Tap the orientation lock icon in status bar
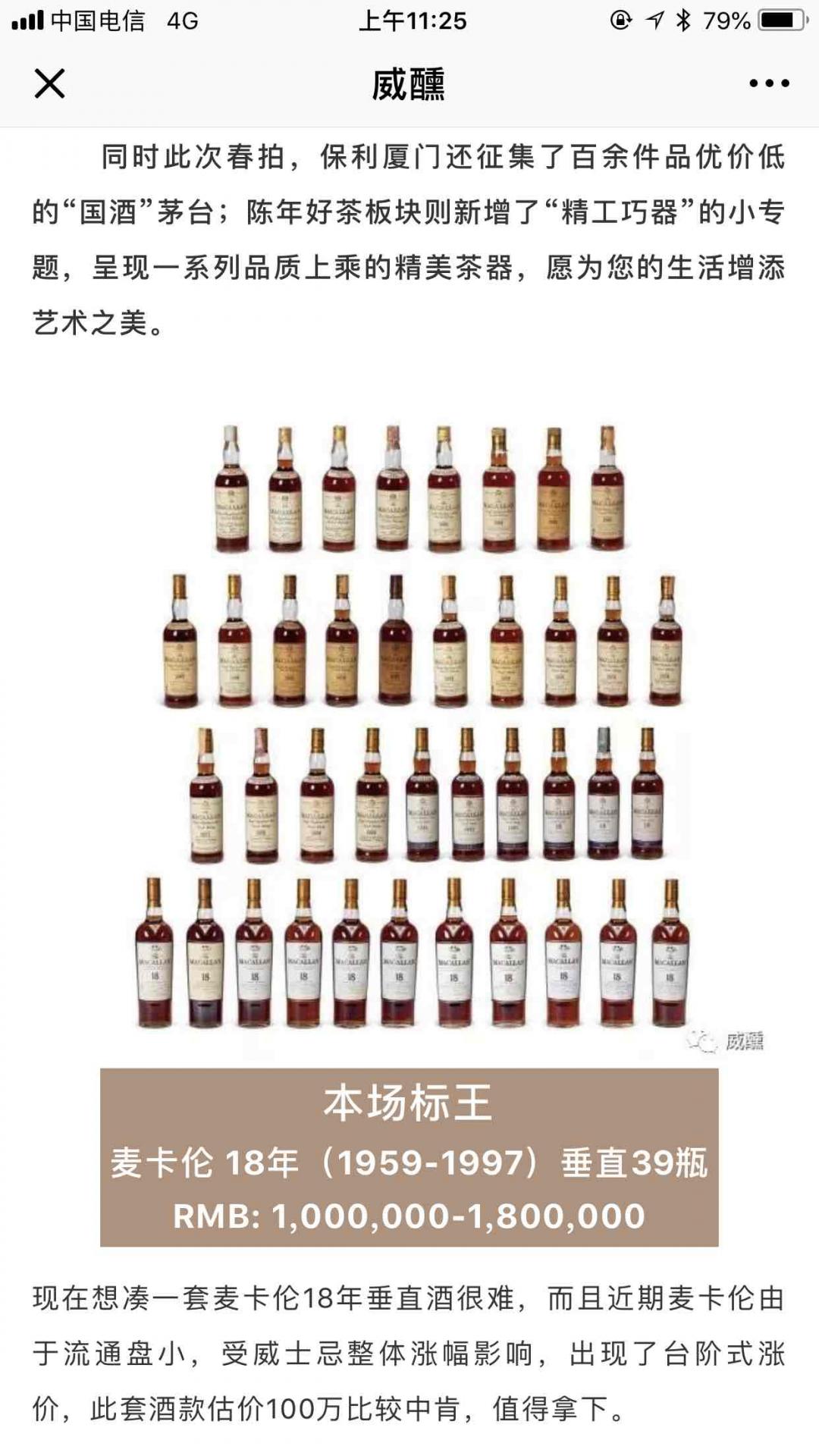The image size is (819, 1456). click(620, 20)
